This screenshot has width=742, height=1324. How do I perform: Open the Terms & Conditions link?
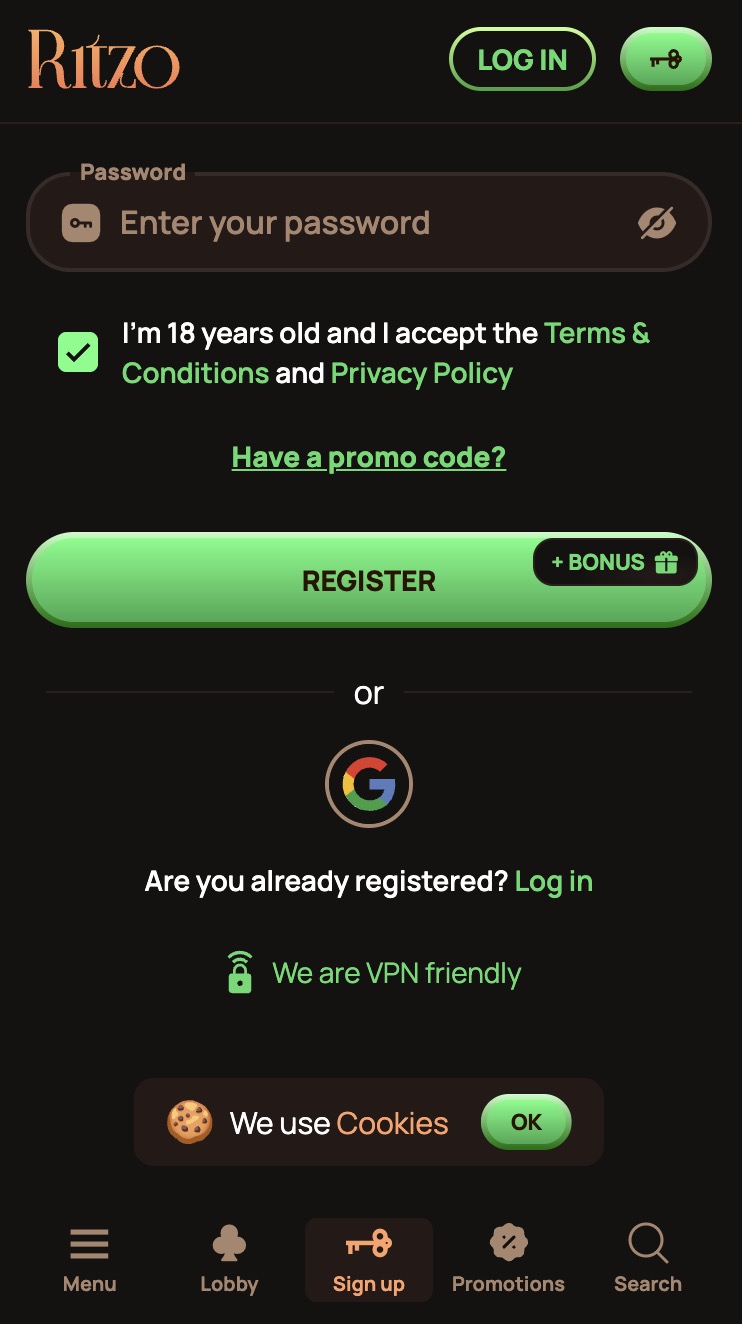click(x=596, y=333)
